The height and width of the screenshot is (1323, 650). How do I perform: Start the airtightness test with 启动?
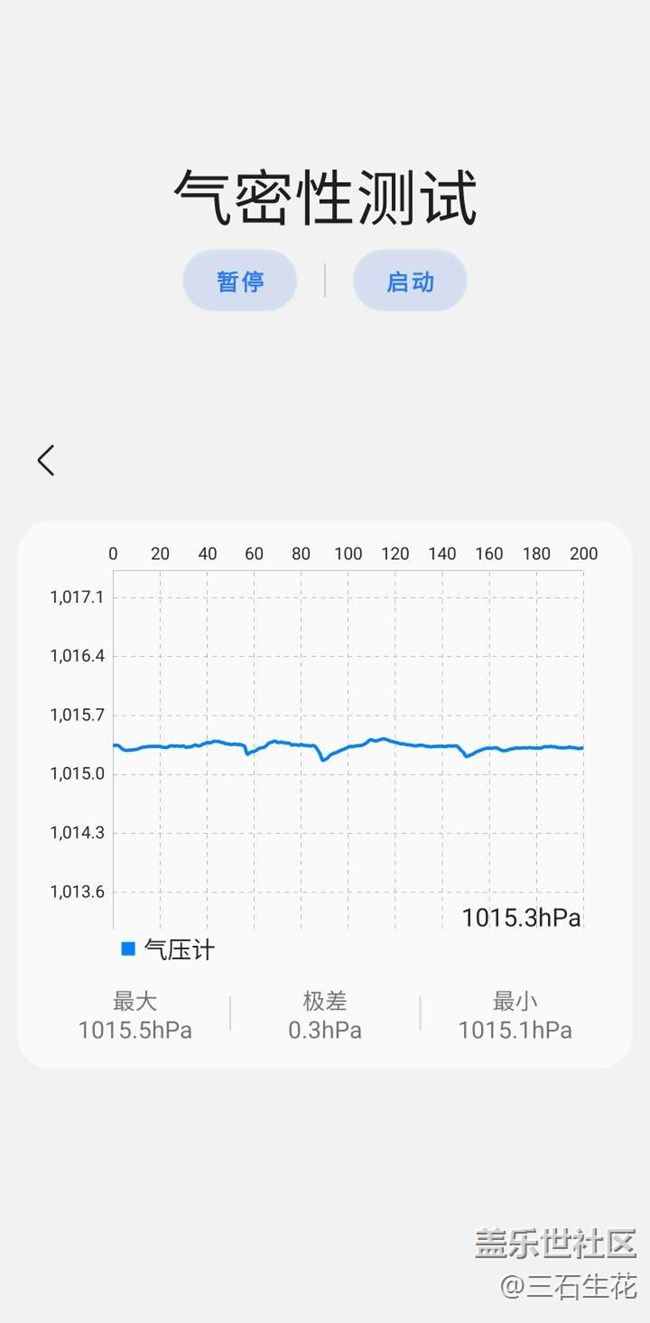[410, 281]
